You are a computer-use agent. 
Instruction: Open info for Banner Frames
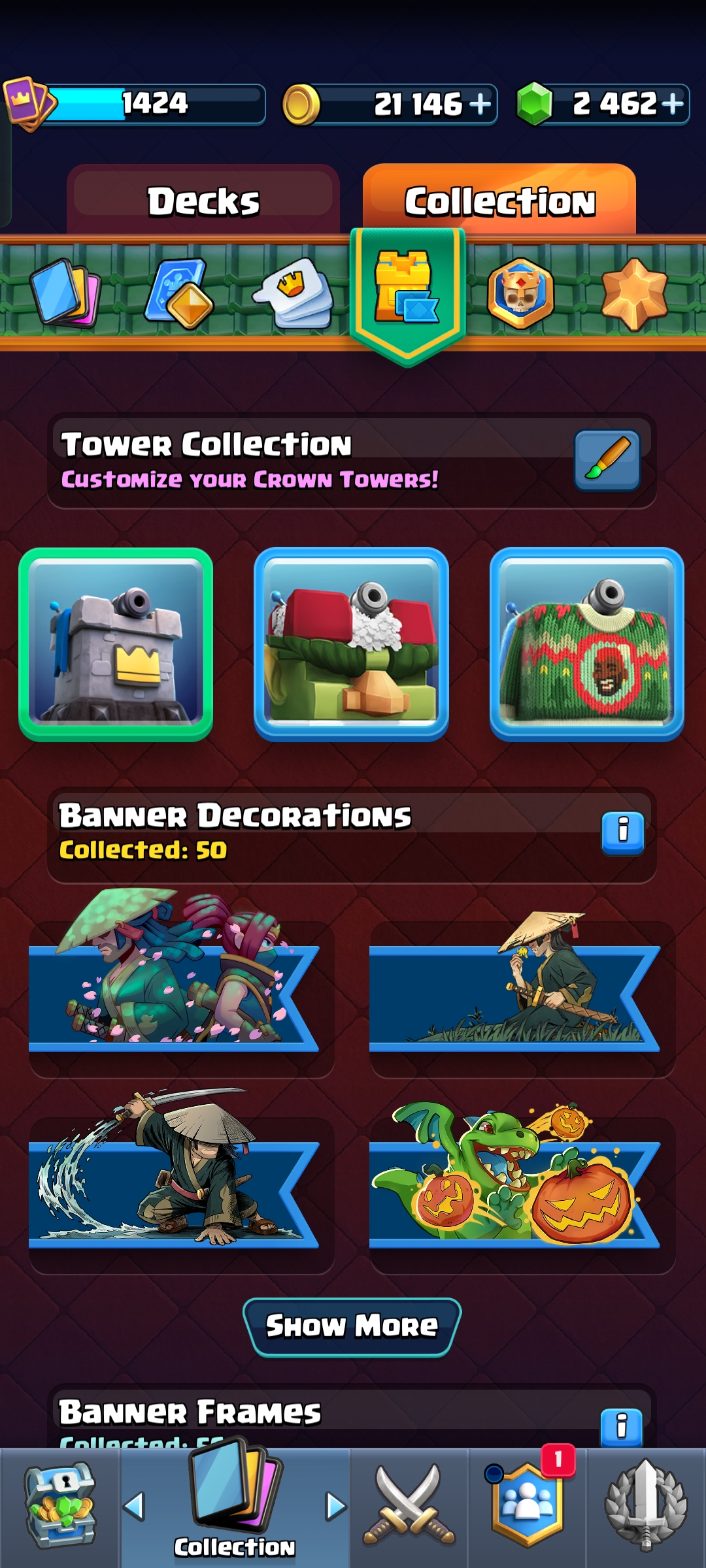(x=621, y=1427)
